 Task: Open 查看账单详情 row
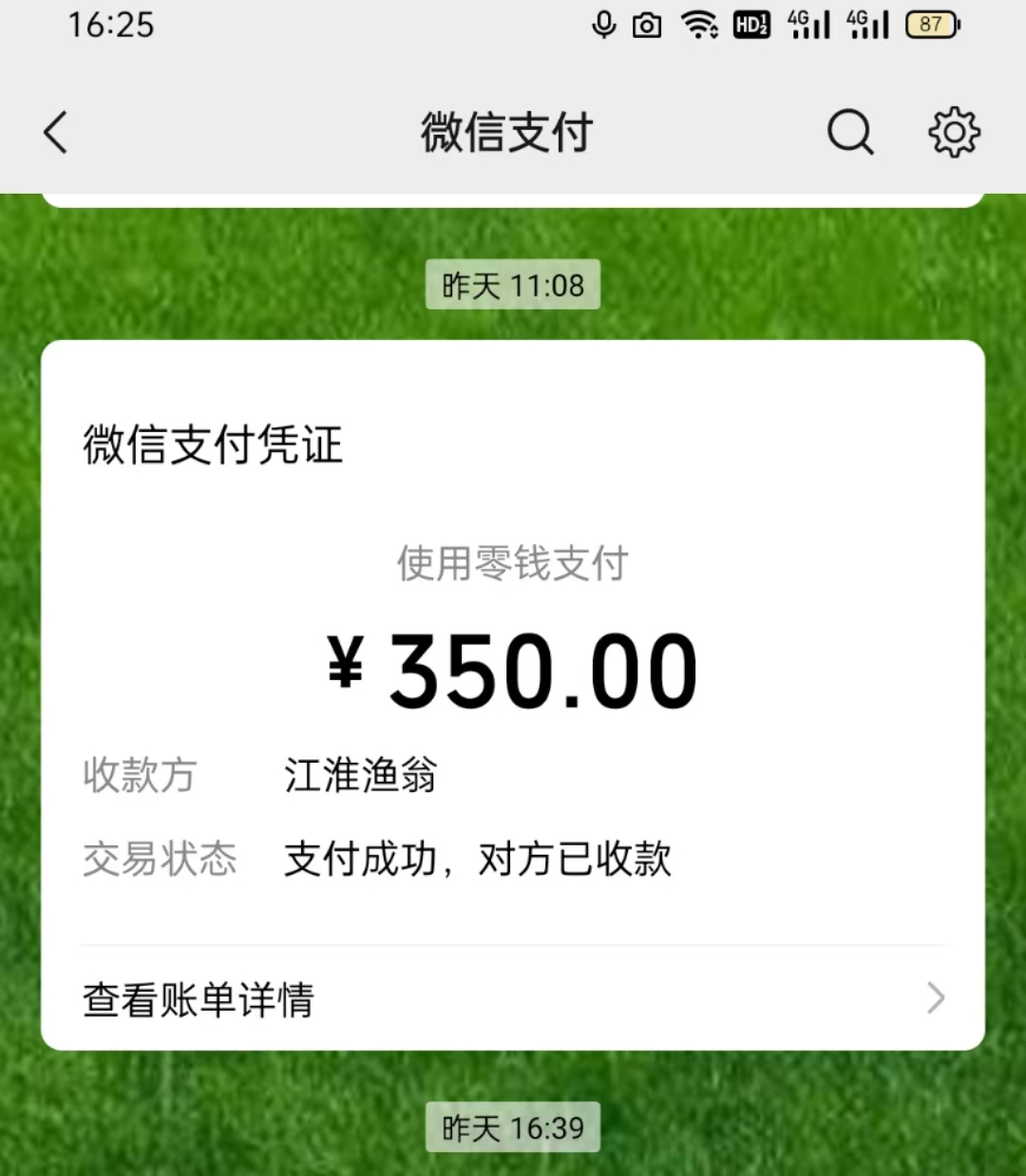coord(513,999)
